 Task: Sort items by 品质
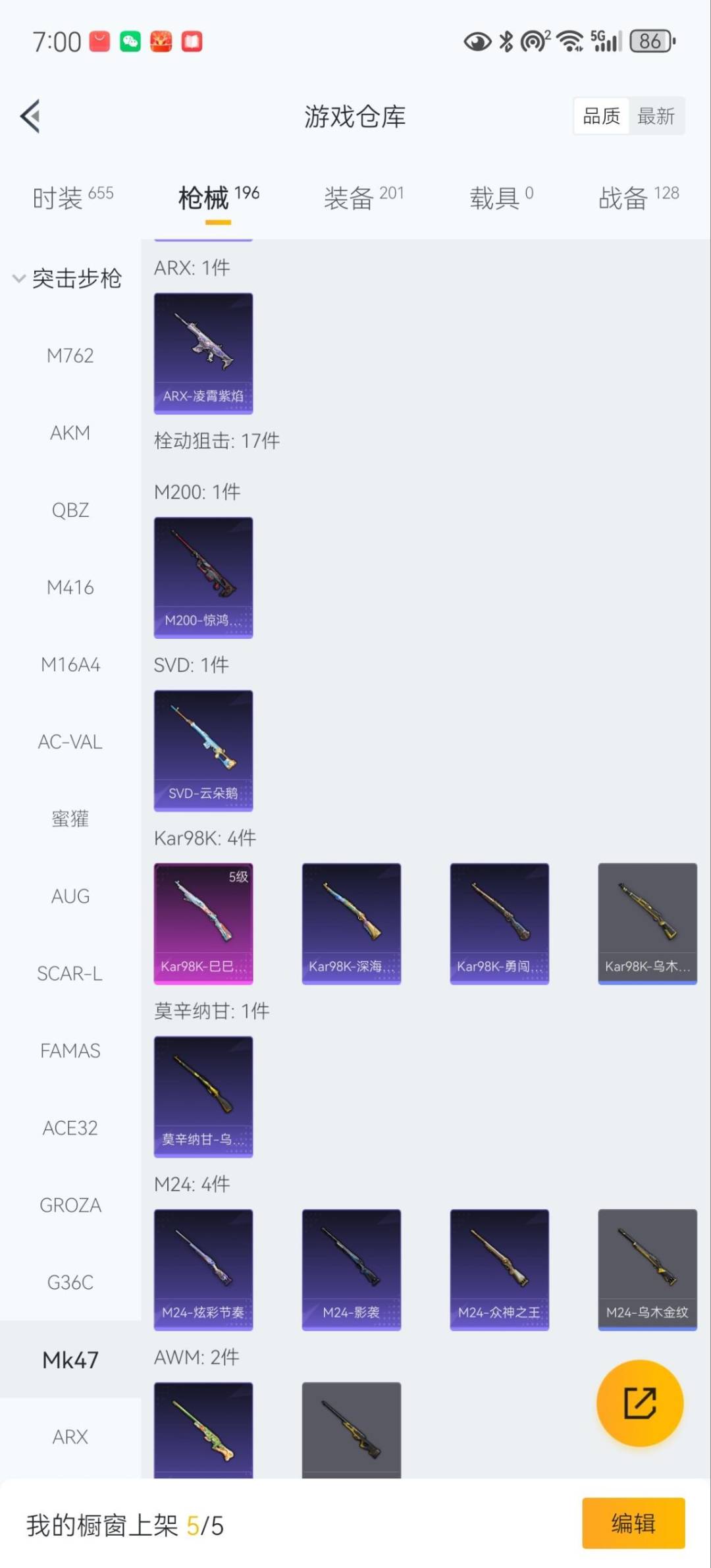pyautogui.click(x=601, y=117)
